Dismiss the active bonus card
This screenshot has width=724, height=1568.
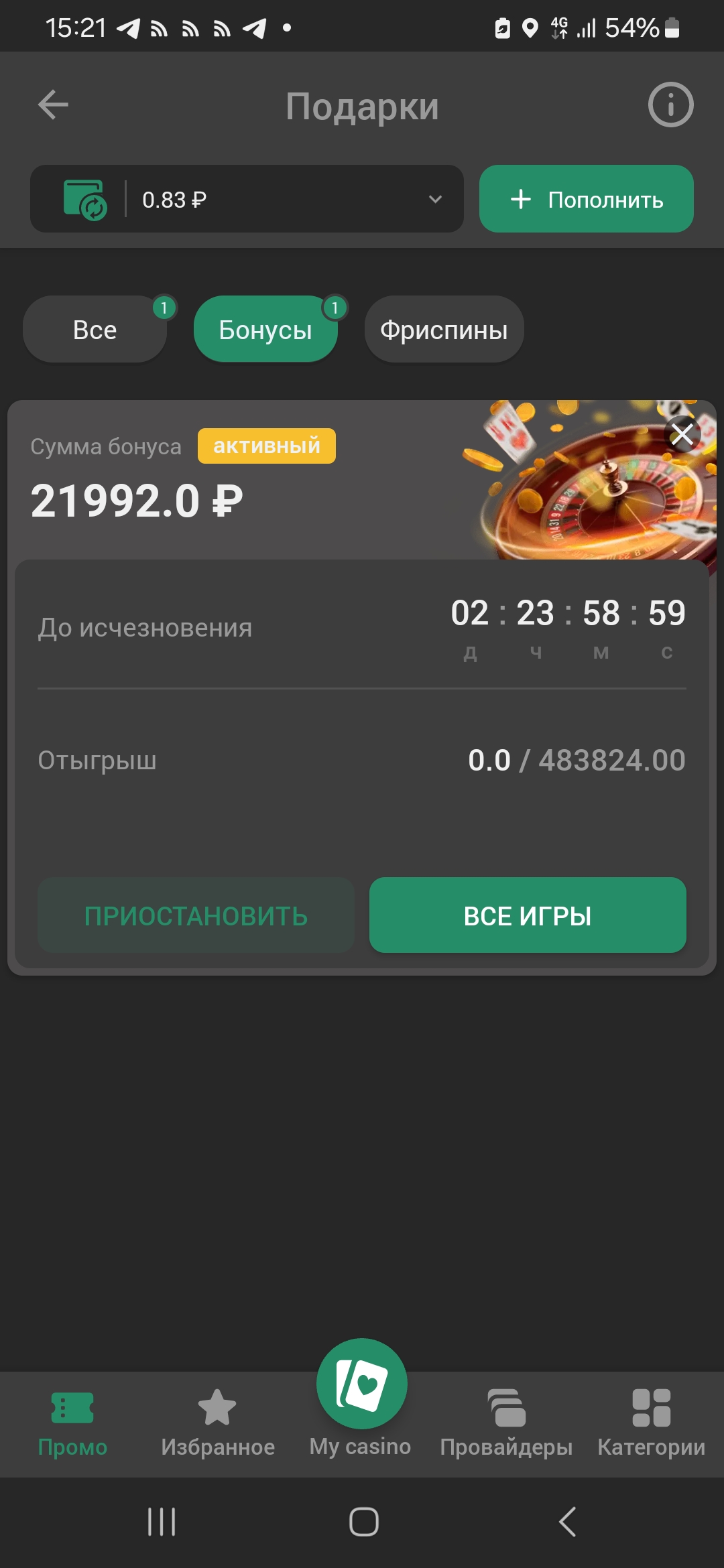tap(682, 435)
